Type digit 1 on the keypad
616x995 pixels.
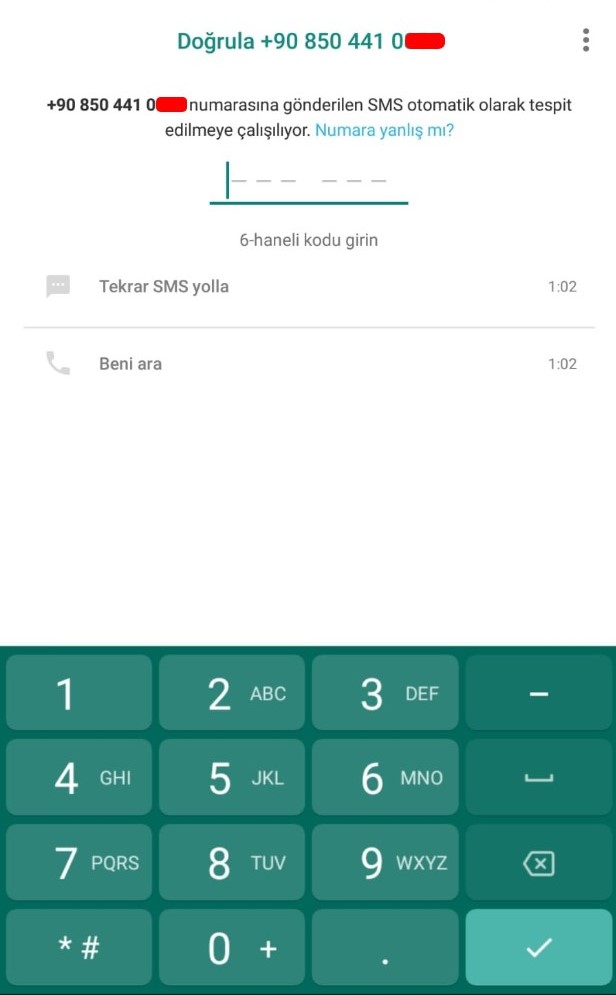pos(79,693)
